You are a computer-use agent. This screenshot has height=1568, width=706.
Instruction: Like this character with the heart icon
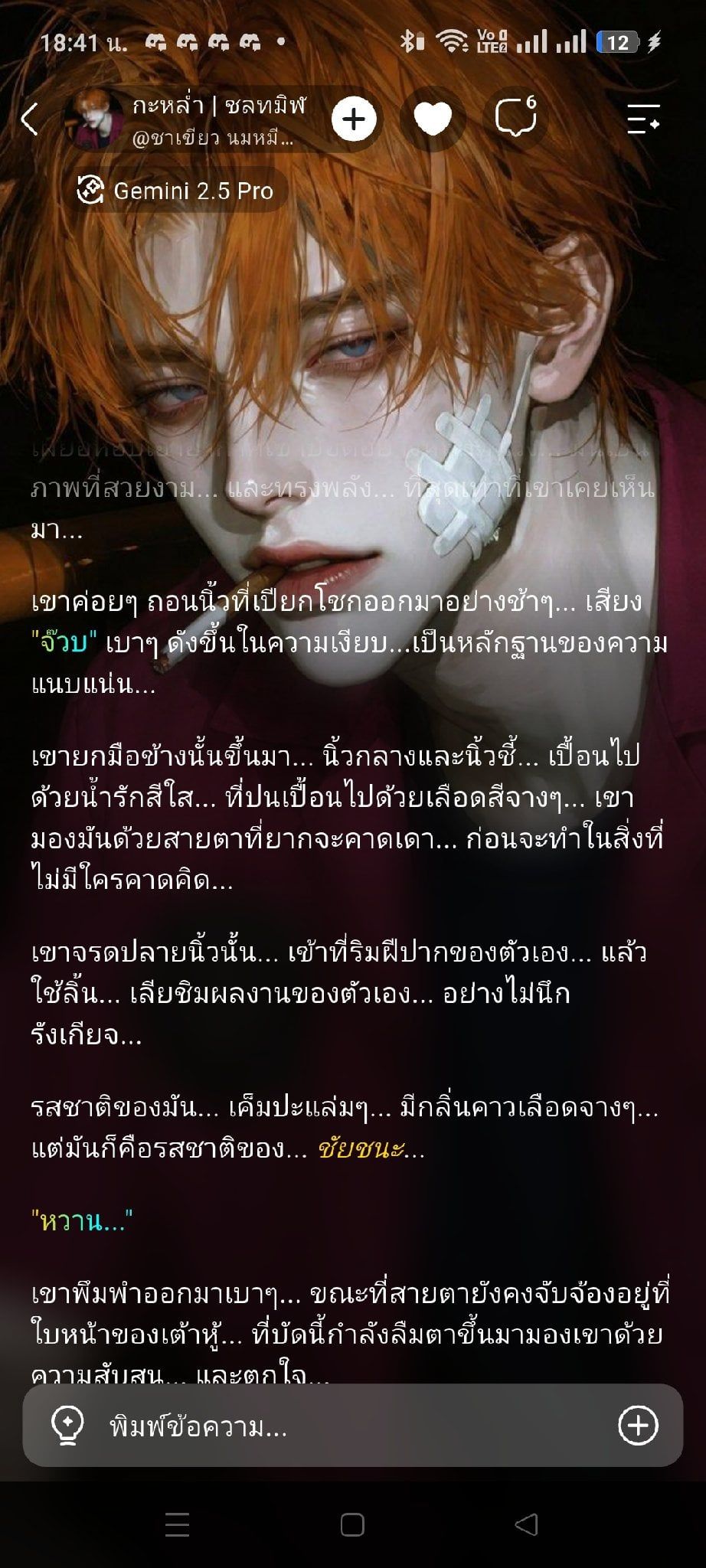[433, 119]
